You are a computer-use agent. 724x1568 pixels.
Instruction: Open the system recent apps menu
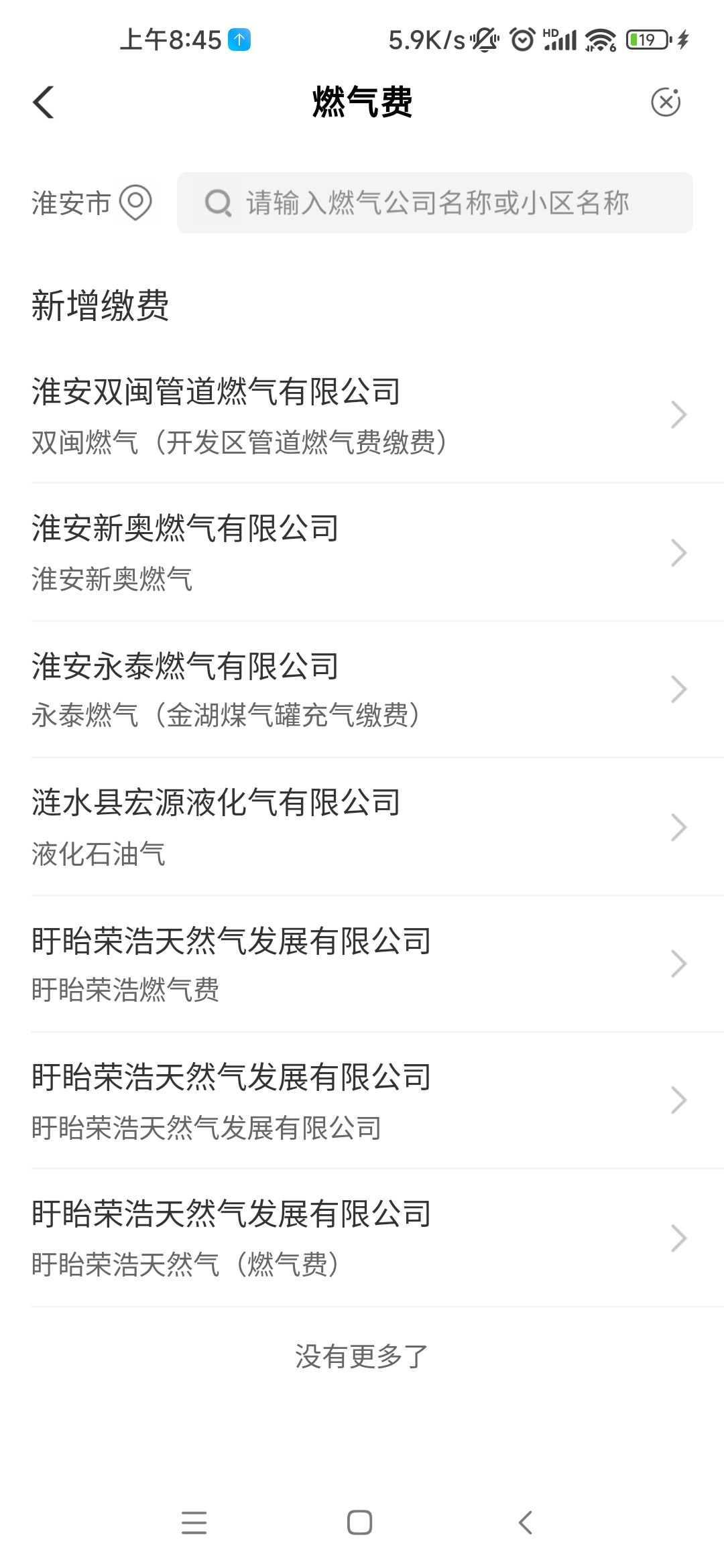click(x=194, y=1522)
